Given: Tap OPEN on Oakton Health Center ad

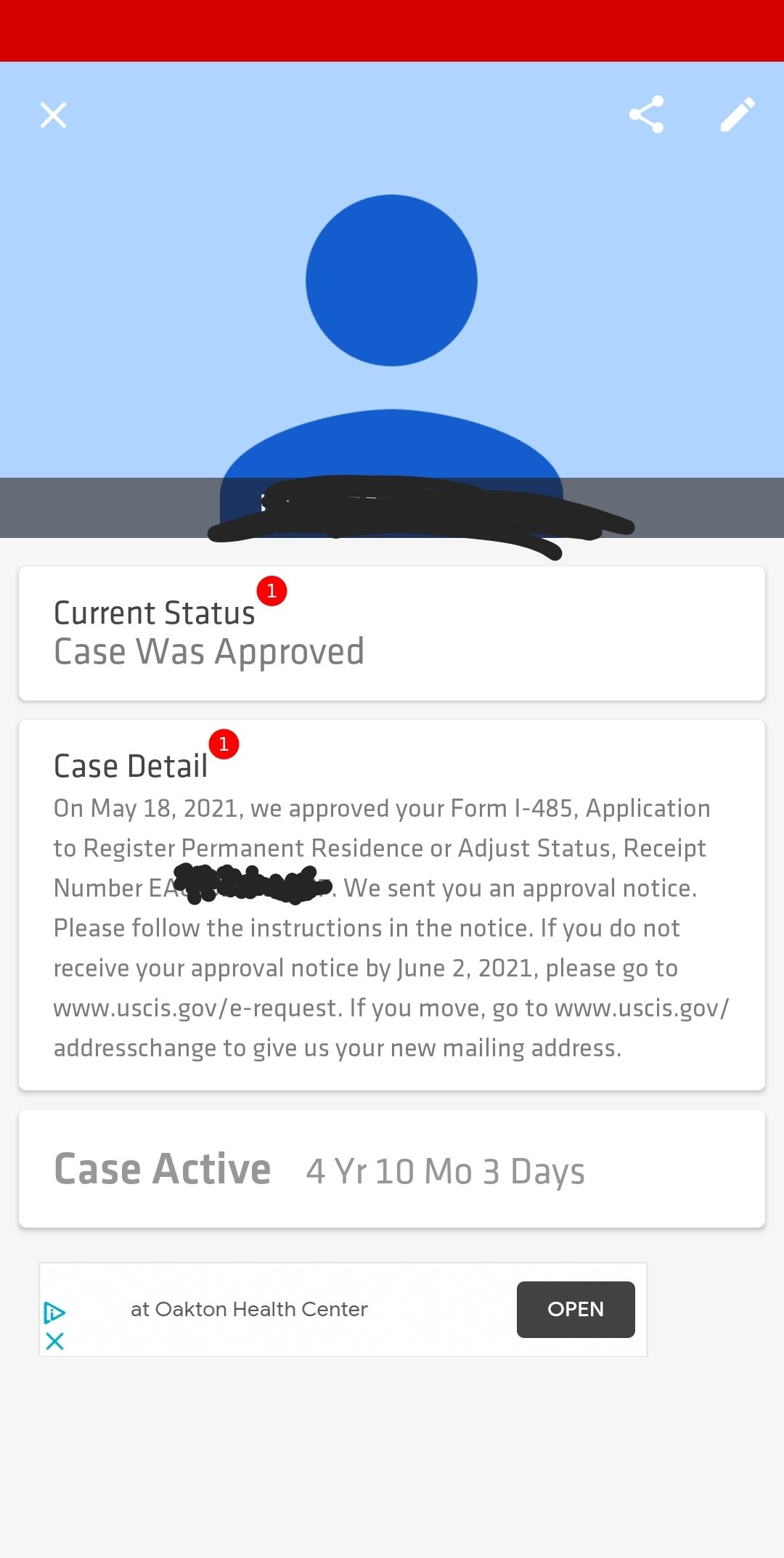Looking at the screenshot, I should coord(576,1309).
